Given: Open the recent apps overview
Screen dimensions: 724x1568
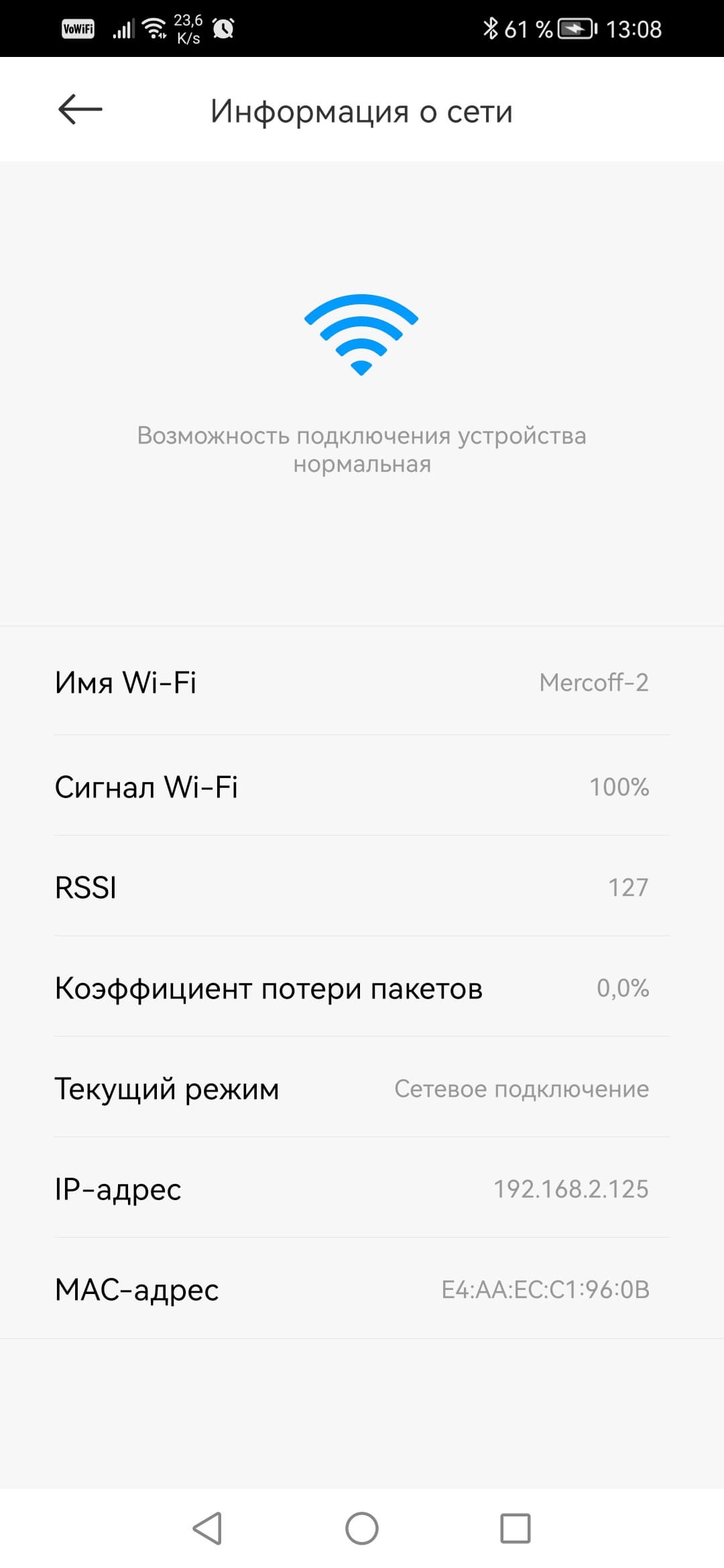Looking at the screenshot, I should click(x=516, y=1528).
